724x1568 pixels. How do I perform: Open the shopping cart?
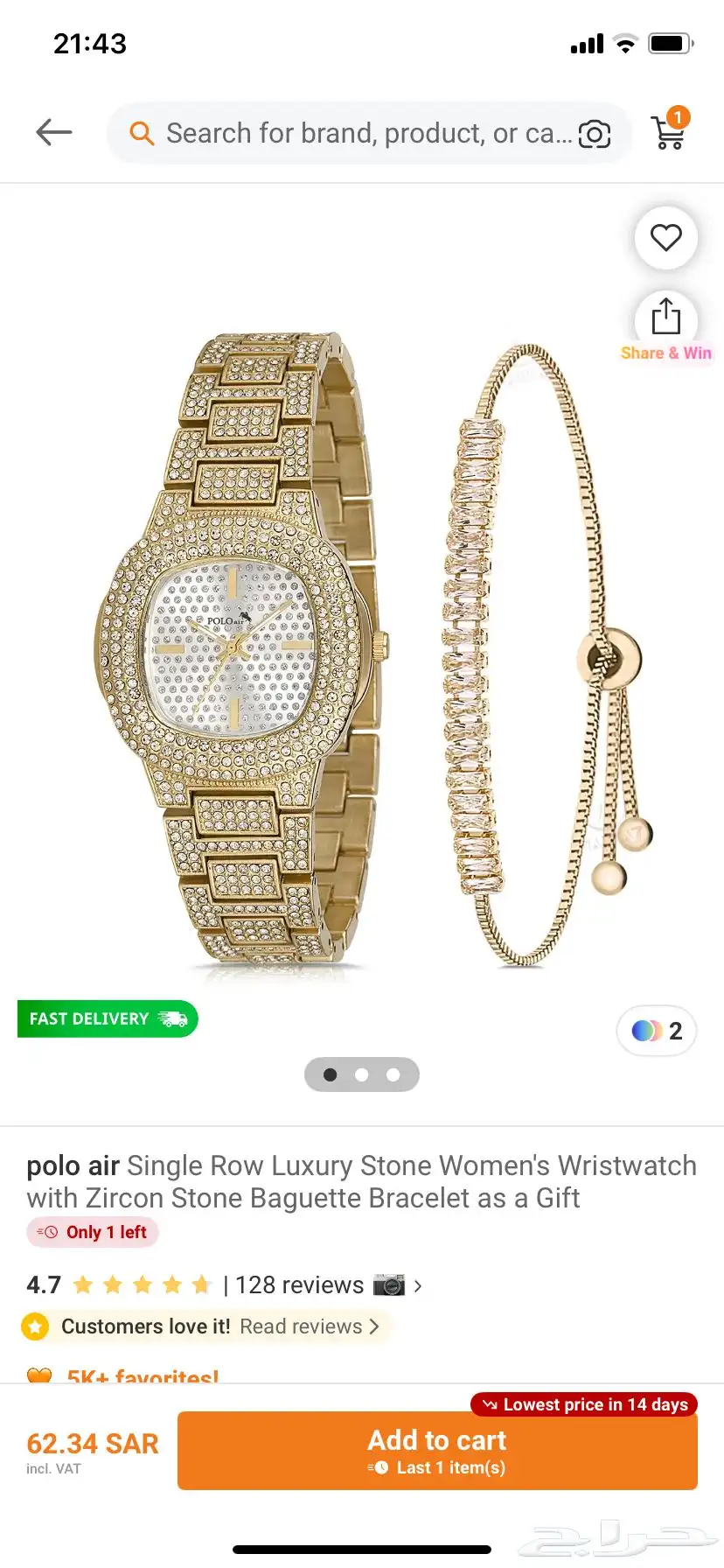click(670, 131)
